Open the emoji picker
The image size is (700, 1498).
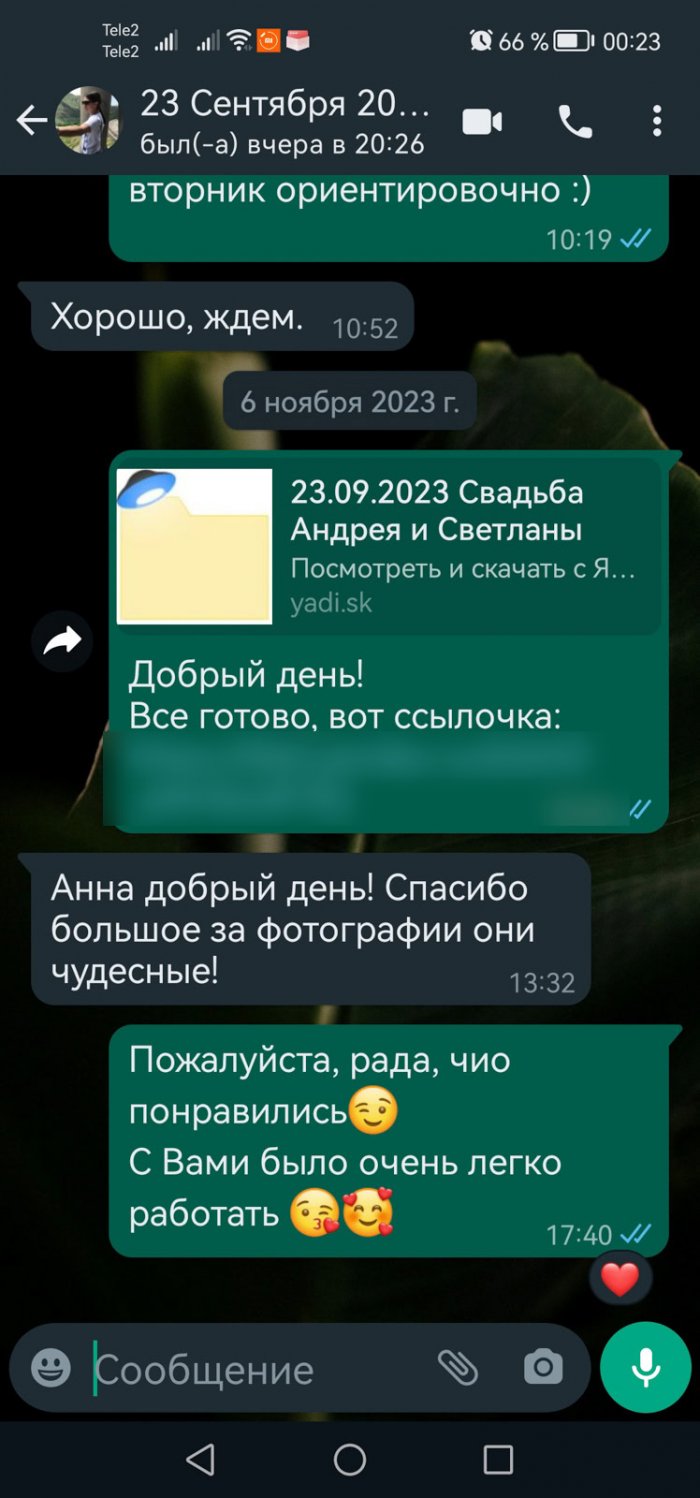tap(51, 1367)
